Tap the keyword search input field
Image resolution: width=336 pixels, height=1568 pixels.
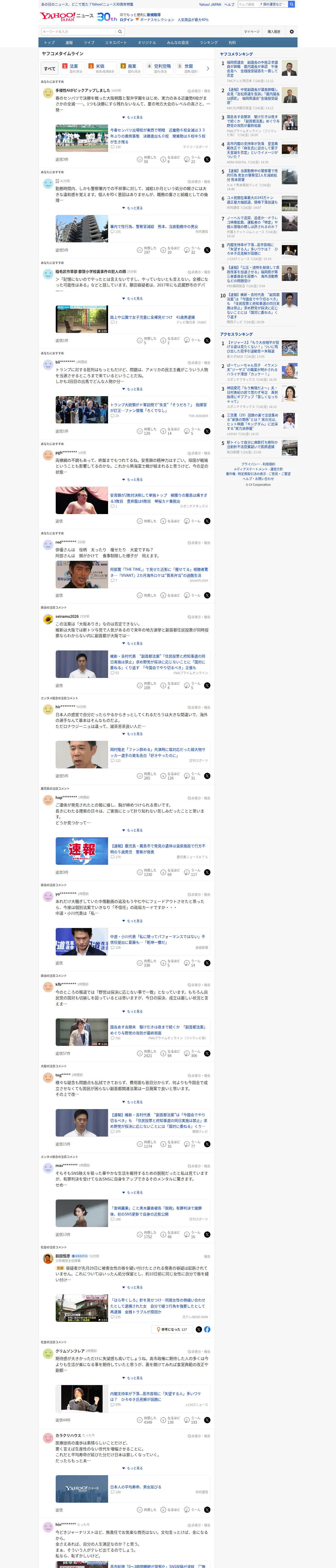click(78, 32)
